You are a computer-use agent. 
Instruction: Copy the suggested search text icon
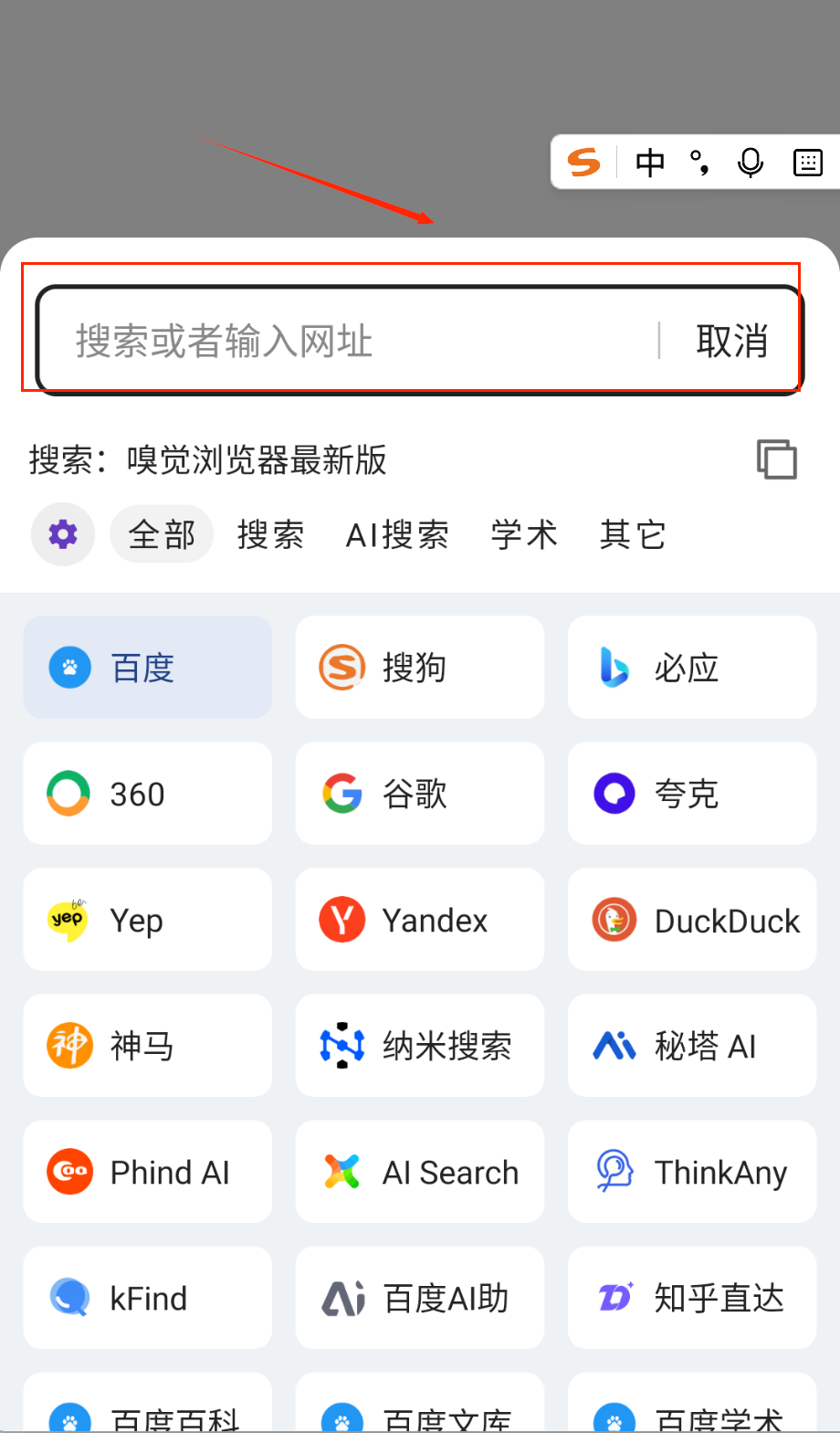(776, 458)
